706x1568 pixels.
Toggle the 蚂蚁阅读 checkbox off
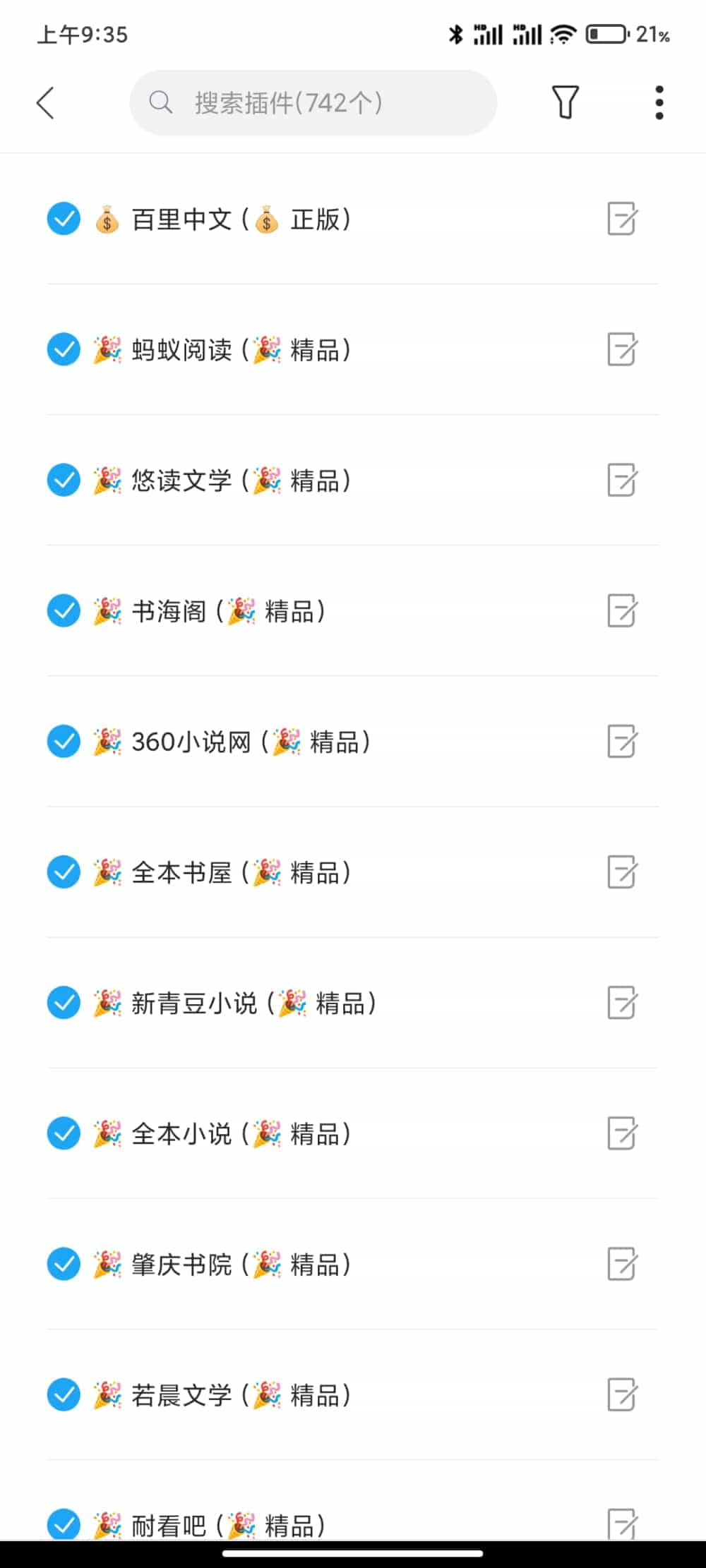point(64,349)
